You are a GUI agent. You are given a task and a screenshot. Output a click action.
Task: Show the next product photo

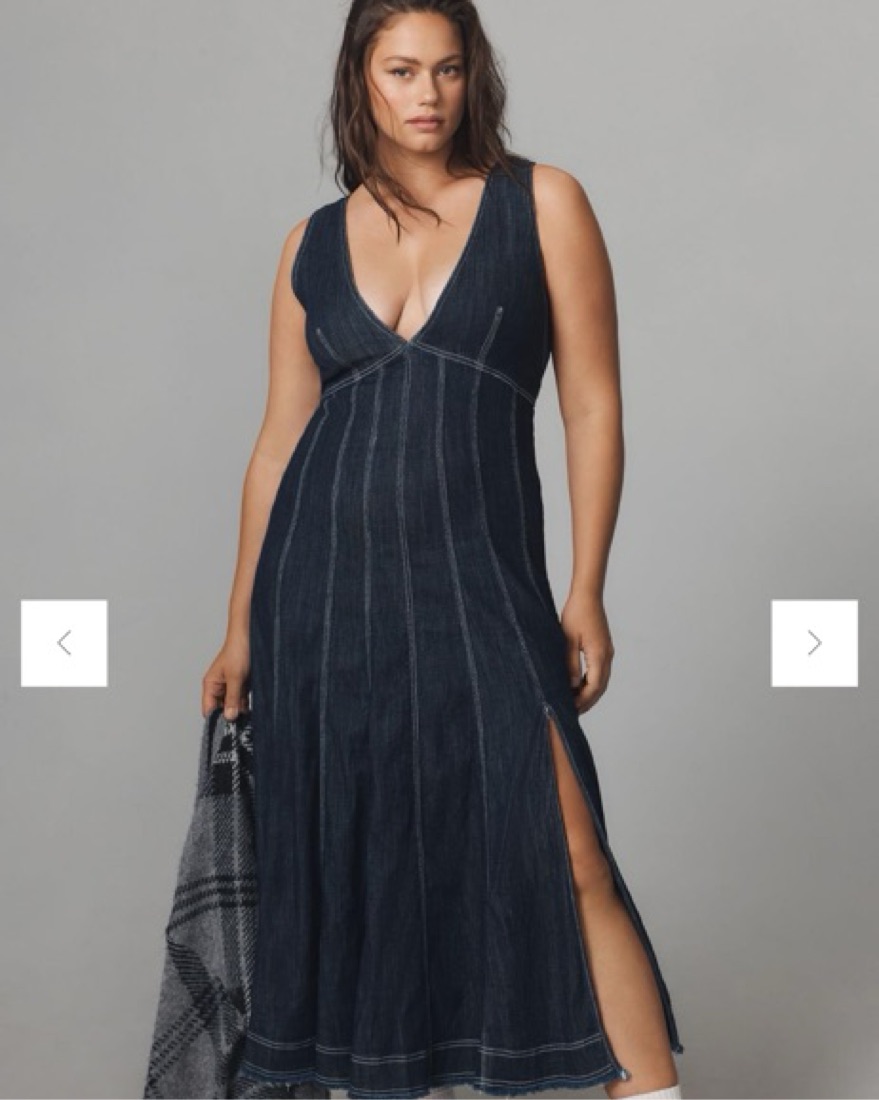[x=814, y=643]
